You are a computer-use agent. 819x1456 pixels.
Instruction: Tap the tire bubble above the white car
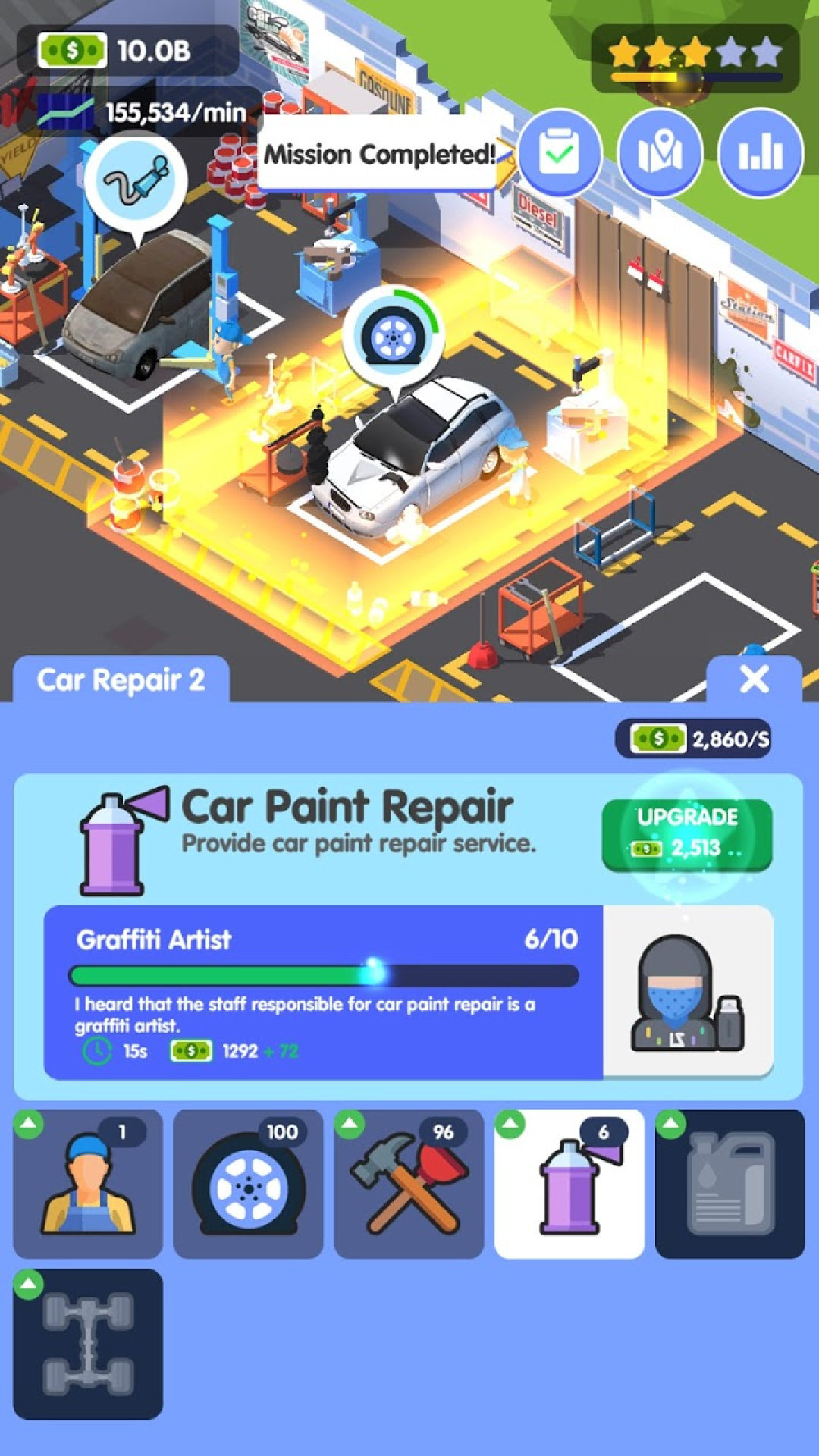pos(393,335)
